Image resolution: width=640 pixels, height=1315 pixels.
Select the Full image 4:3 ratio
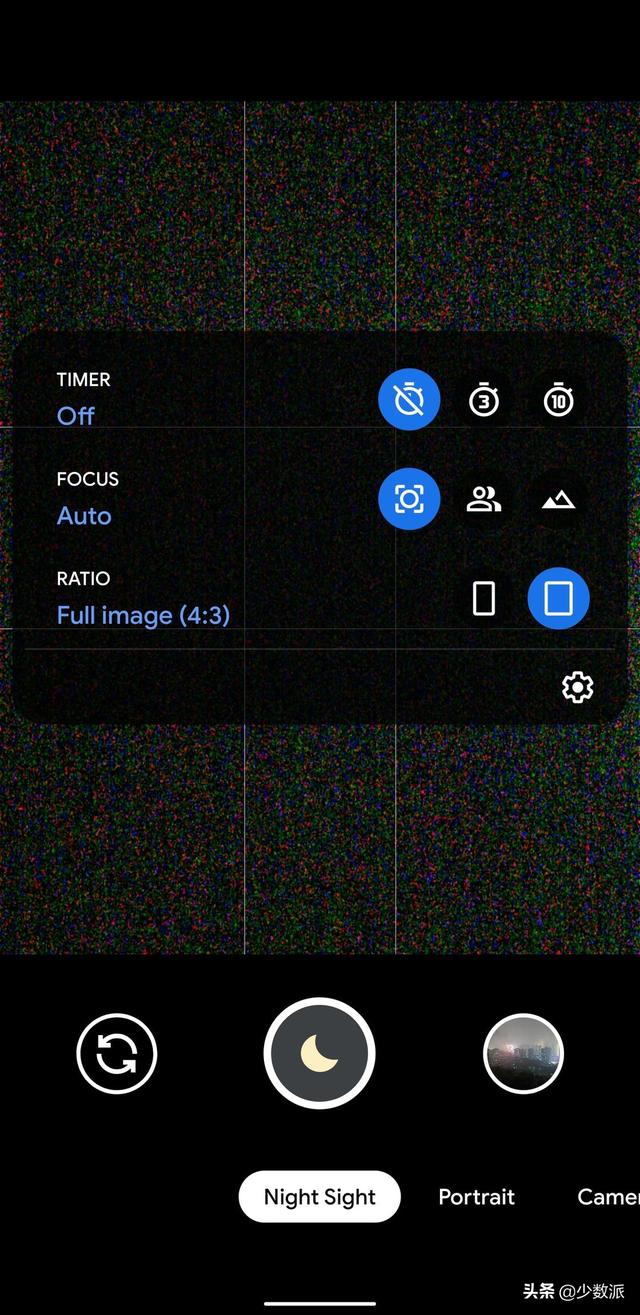[x=558, y=598]
